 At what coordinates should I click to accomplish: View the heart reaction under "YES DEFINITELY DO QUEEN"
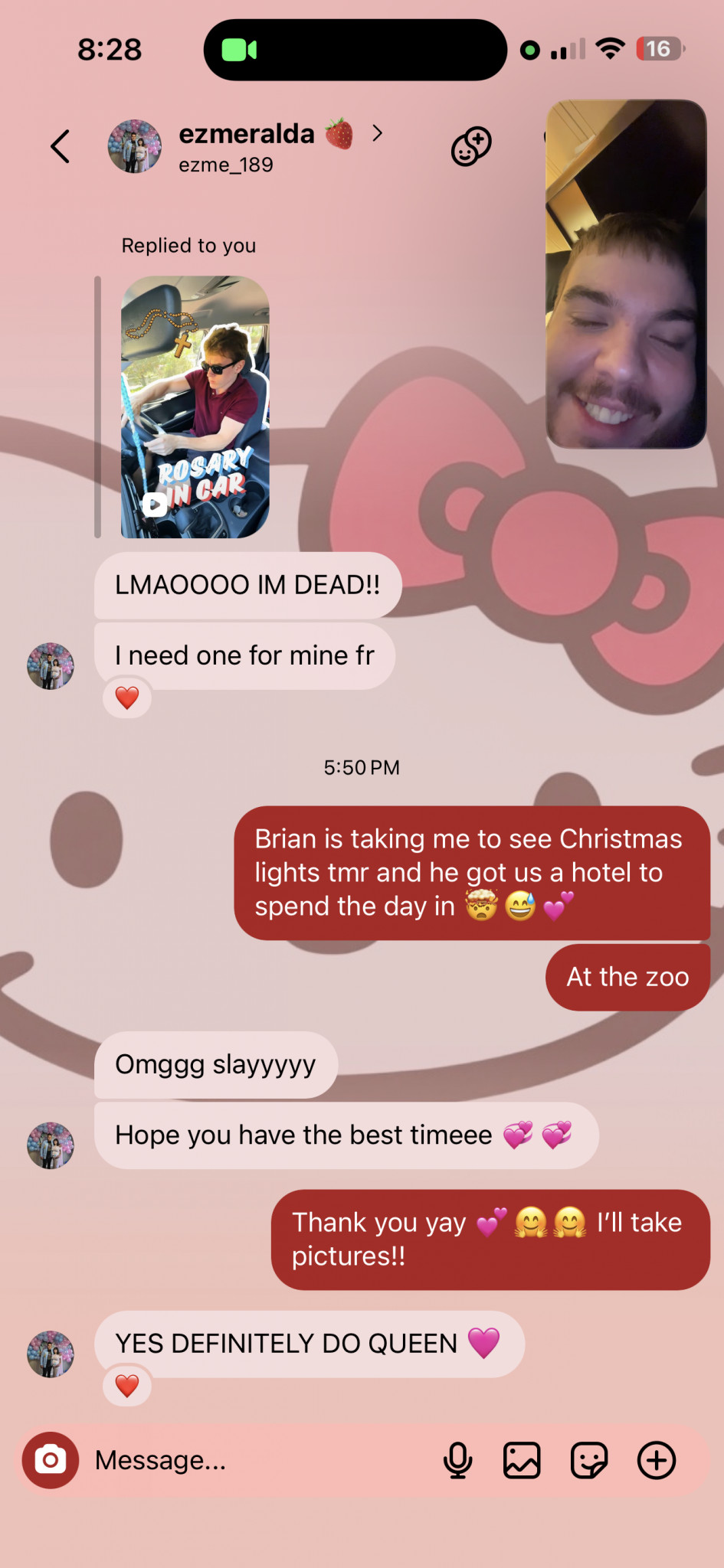[x=127, y=1386]
